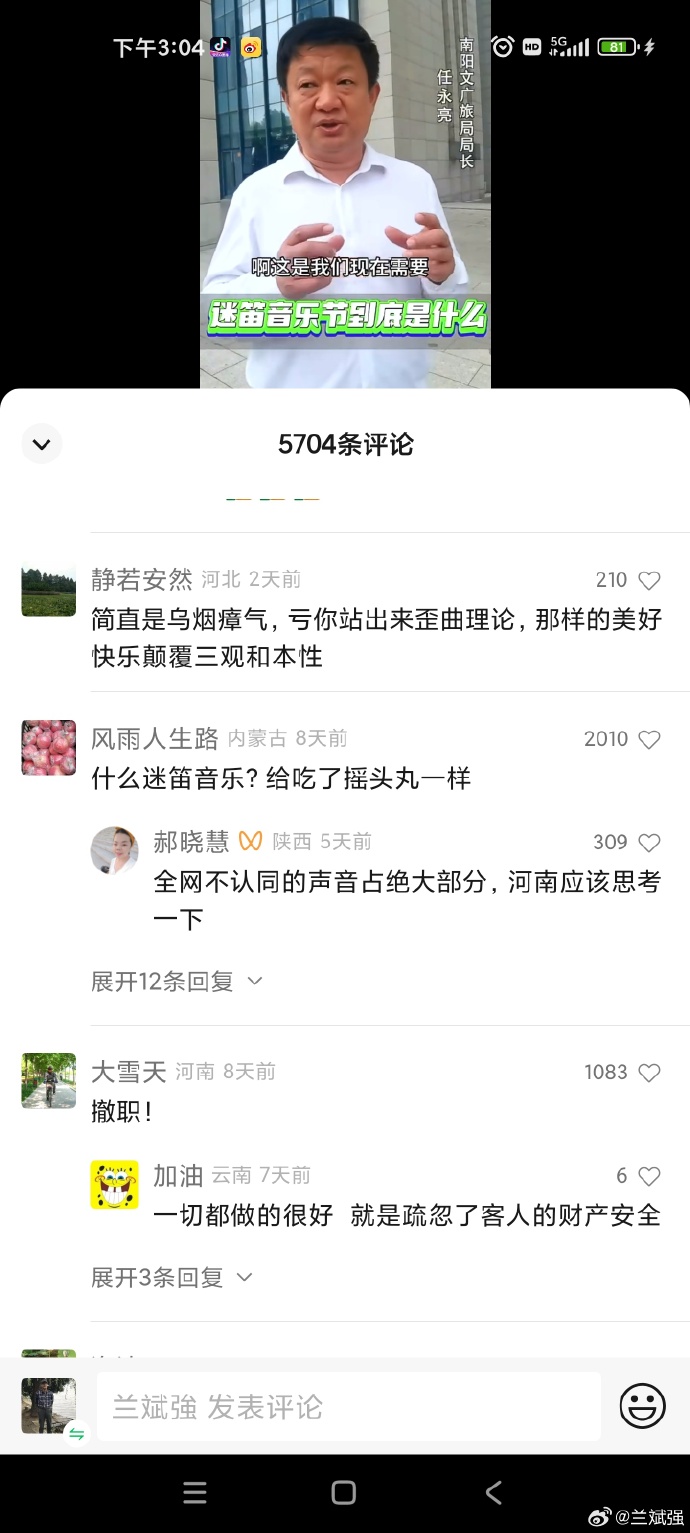
Task: Like 加油's reply
Action: coord(649,1176)
